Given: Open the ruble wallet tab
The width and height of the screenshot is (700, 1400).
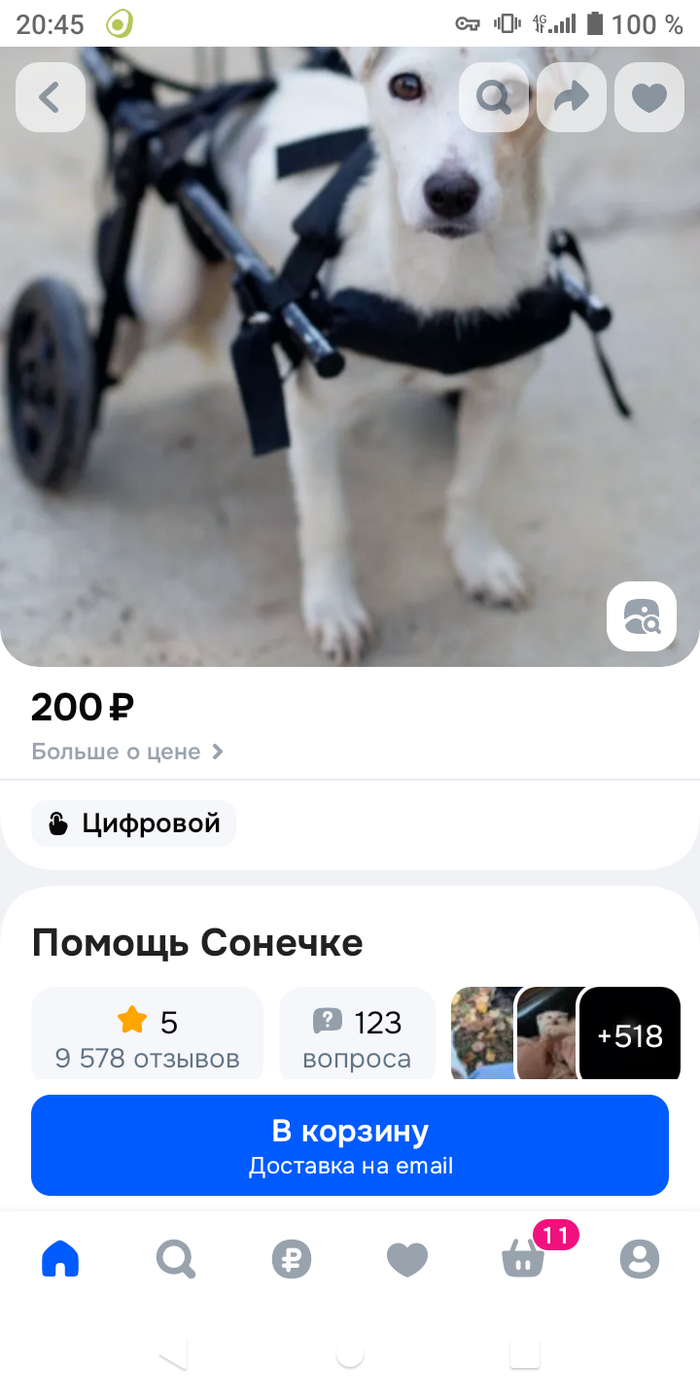Looking at the screenshot, I should 291,1258.
